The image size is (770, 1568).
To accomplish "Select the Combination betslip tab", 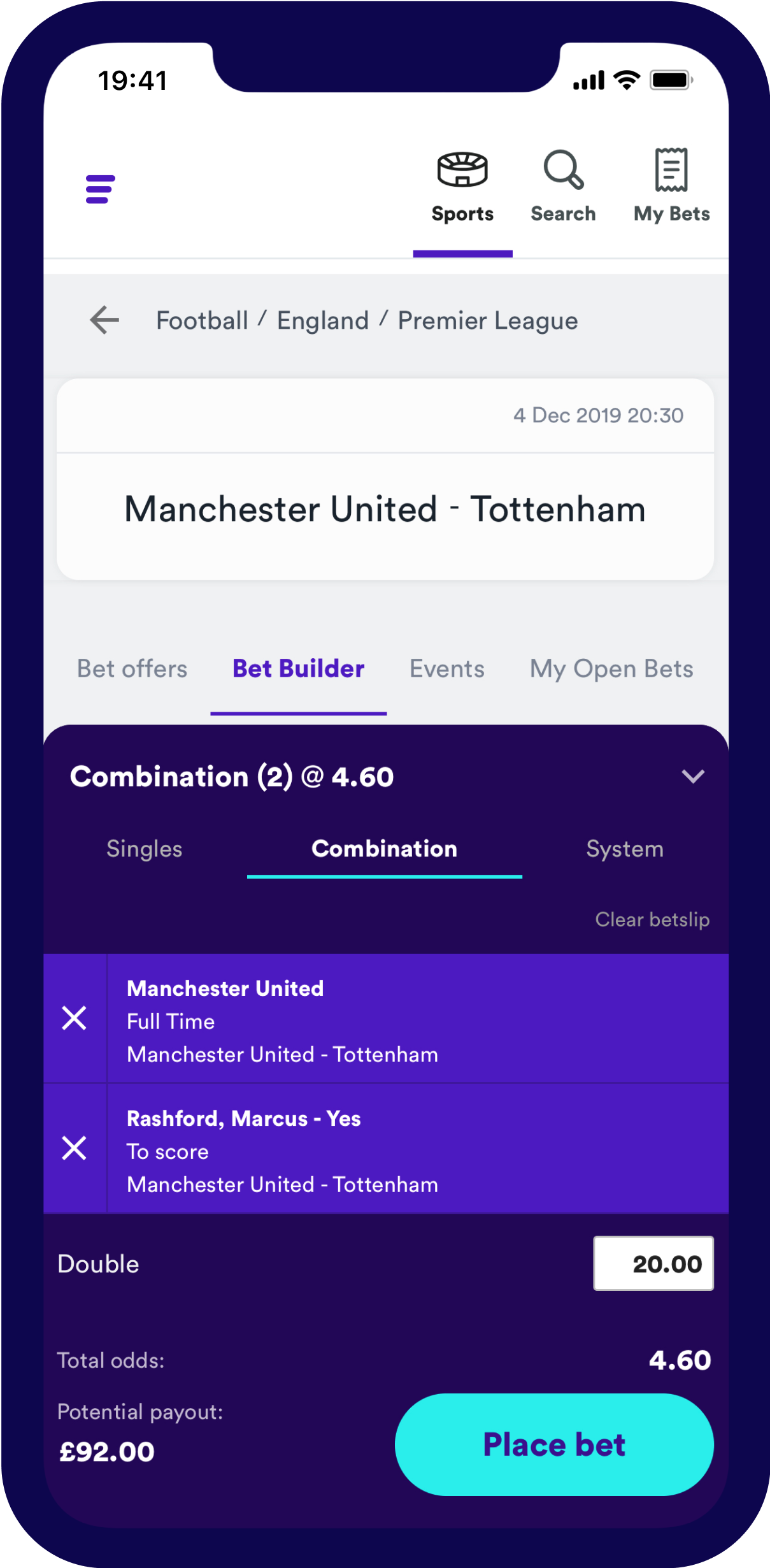I will (x=384, y=849).
